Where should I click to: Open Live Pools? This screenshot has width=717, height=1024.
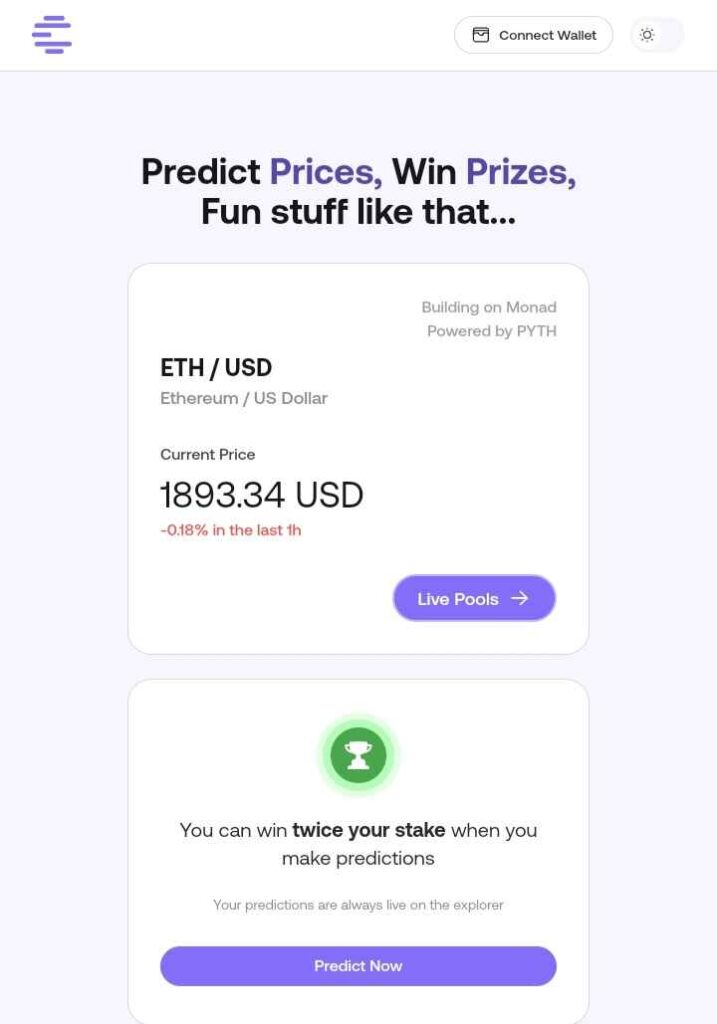coord(474,598)
